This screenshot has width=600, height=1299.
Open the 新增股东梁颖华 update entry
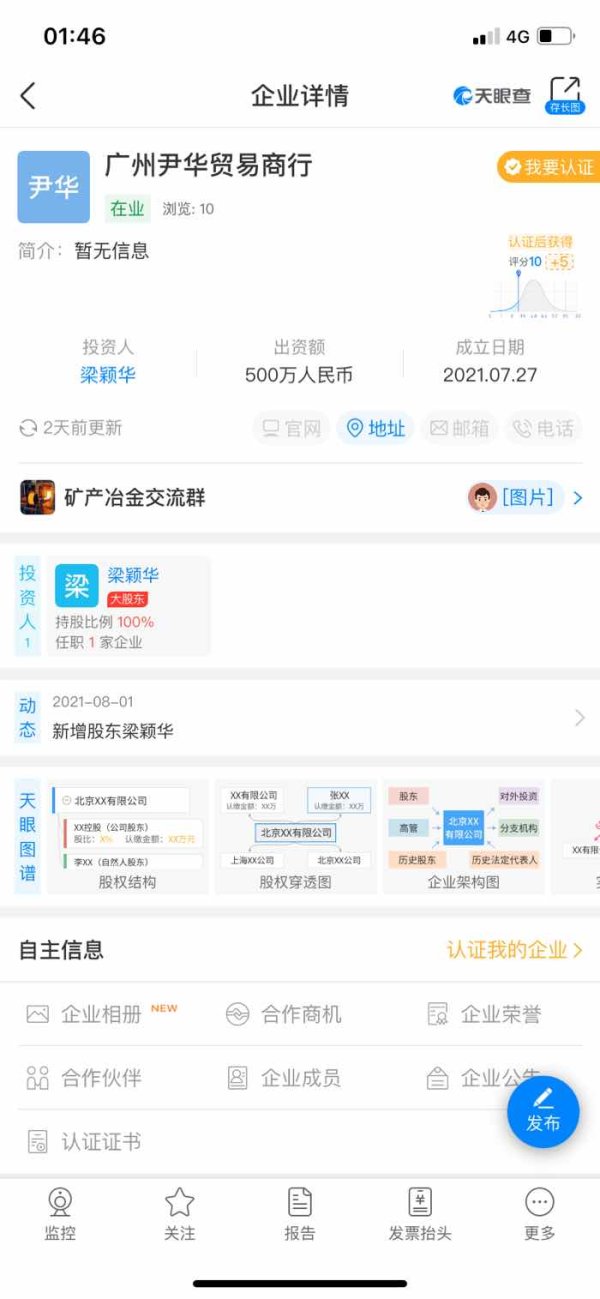[x=300, y=717]
